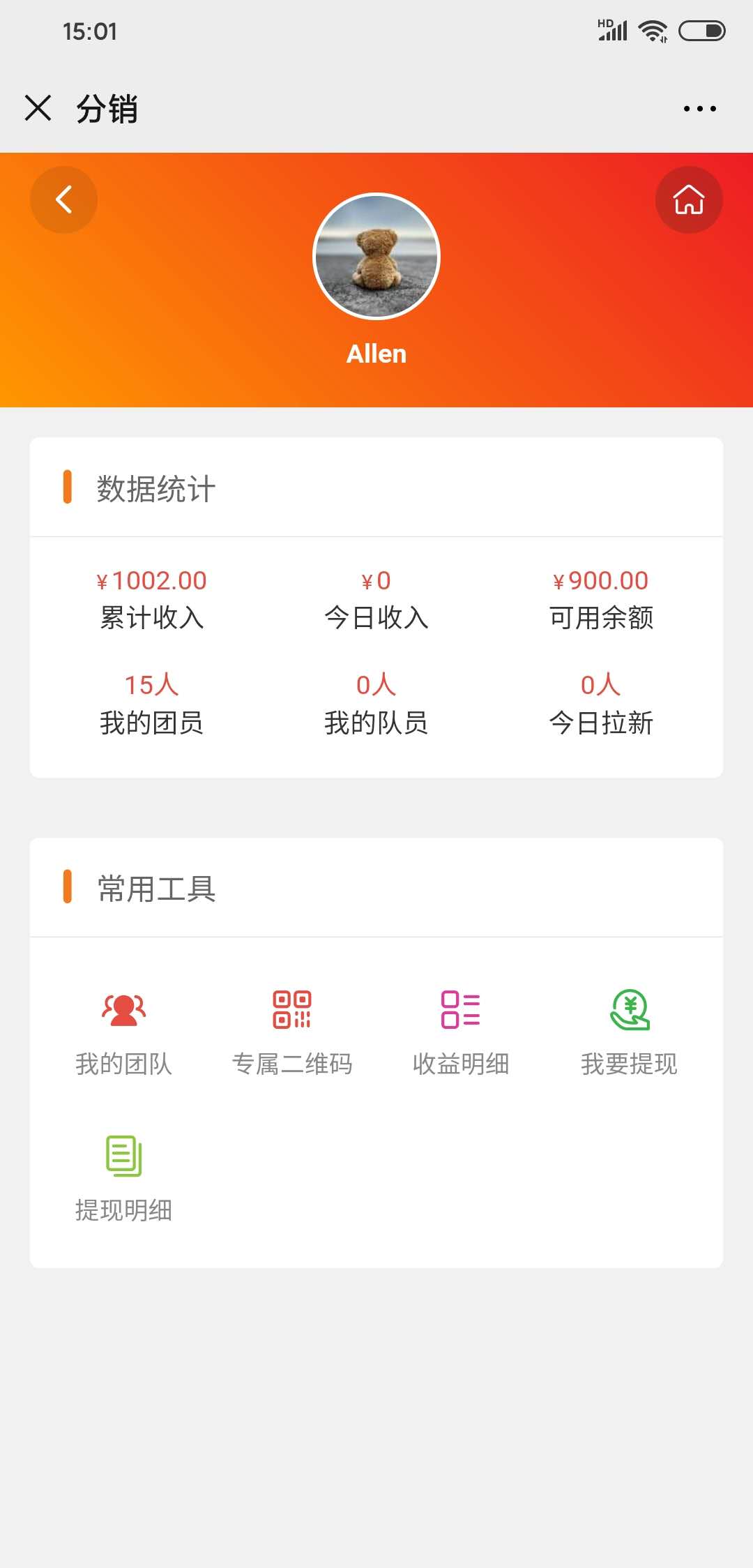Go to the home page
This screenshot has width=753, height=1568.
(688, 199)
